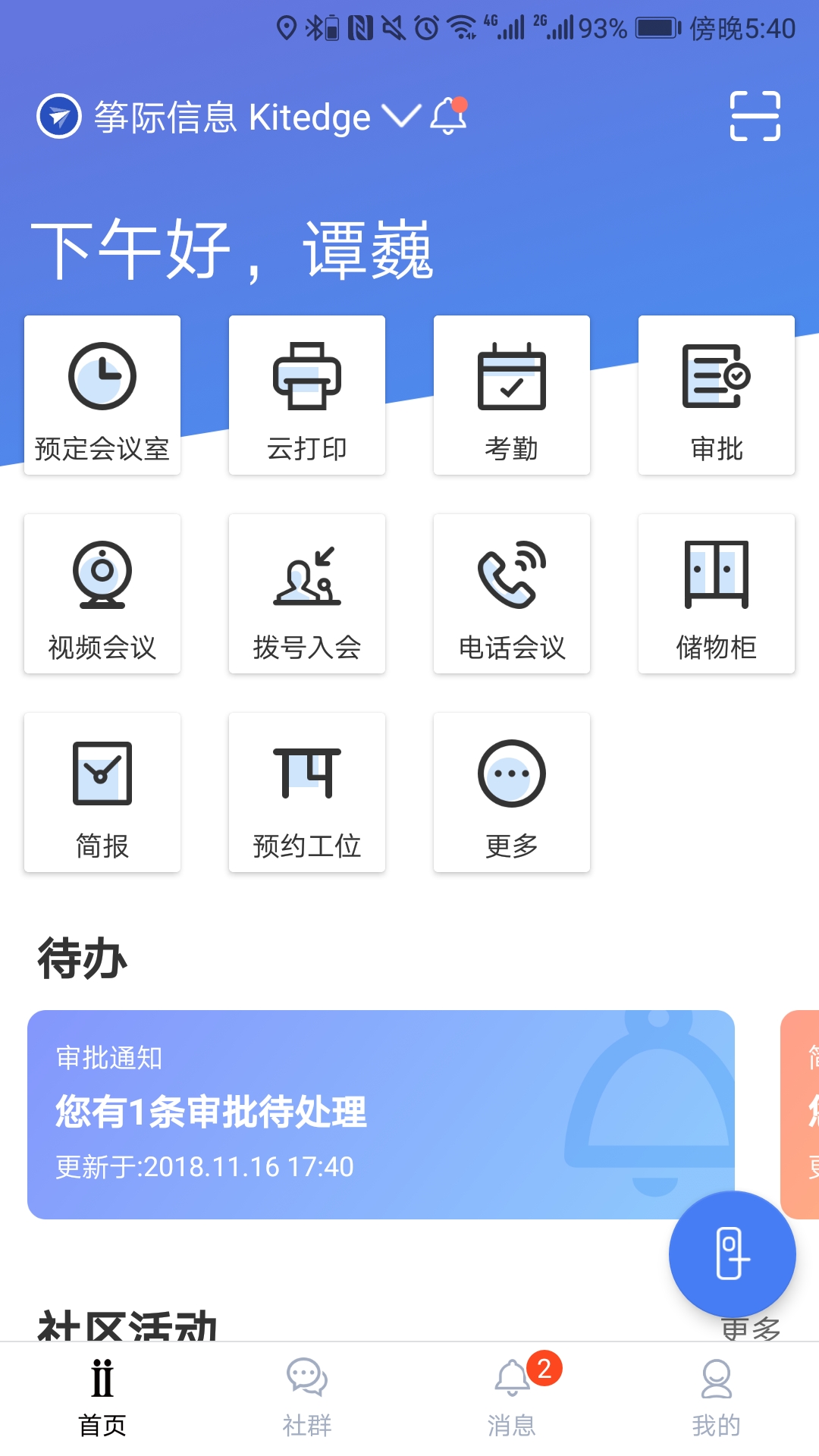Open the 简报 briefing feature
This screenshot has height=1456, width=819.
[102, 791]
